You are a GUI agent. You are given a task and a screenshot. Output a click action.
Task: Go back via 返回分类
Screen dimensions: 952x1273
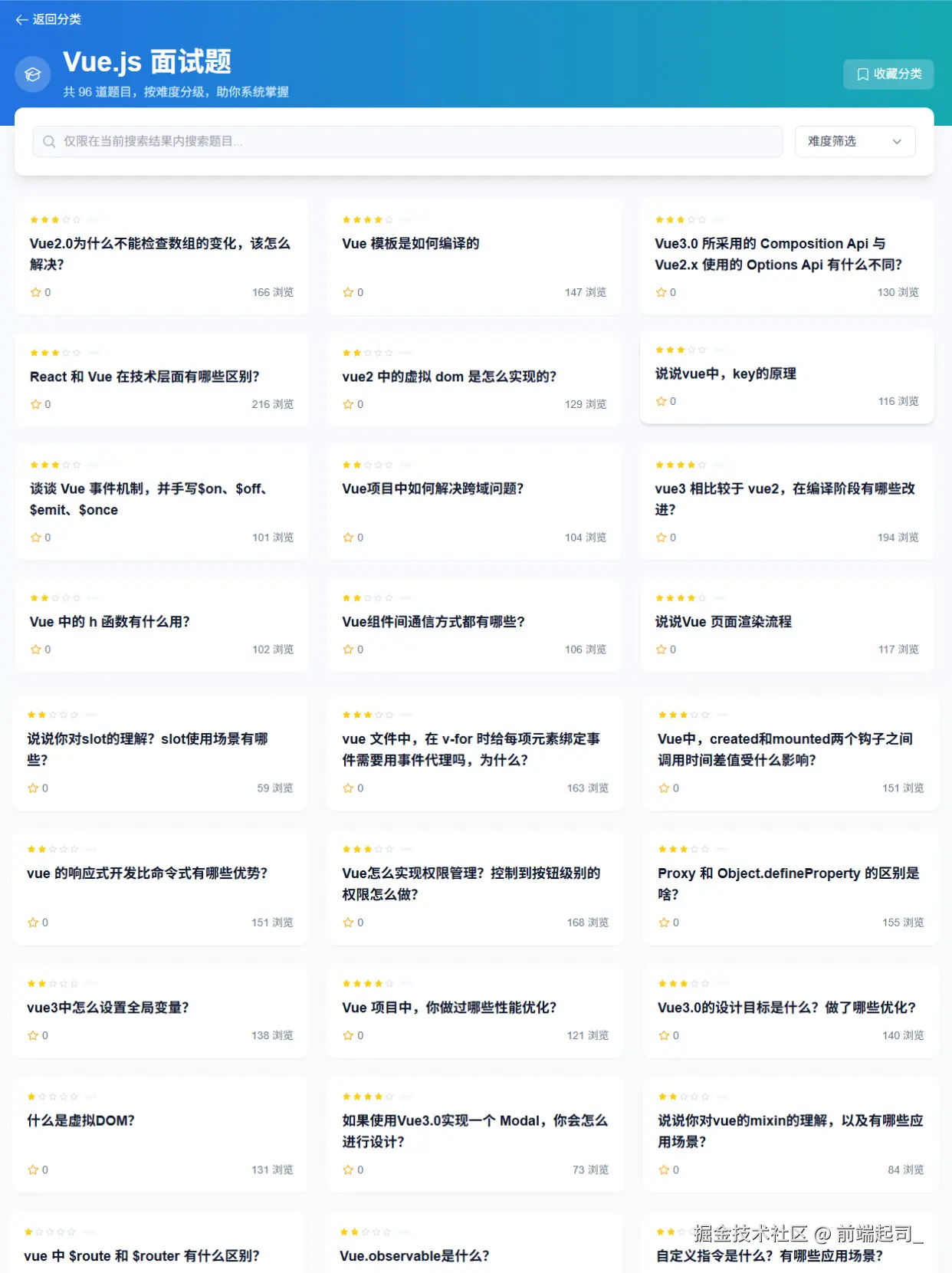click(48, 19)
